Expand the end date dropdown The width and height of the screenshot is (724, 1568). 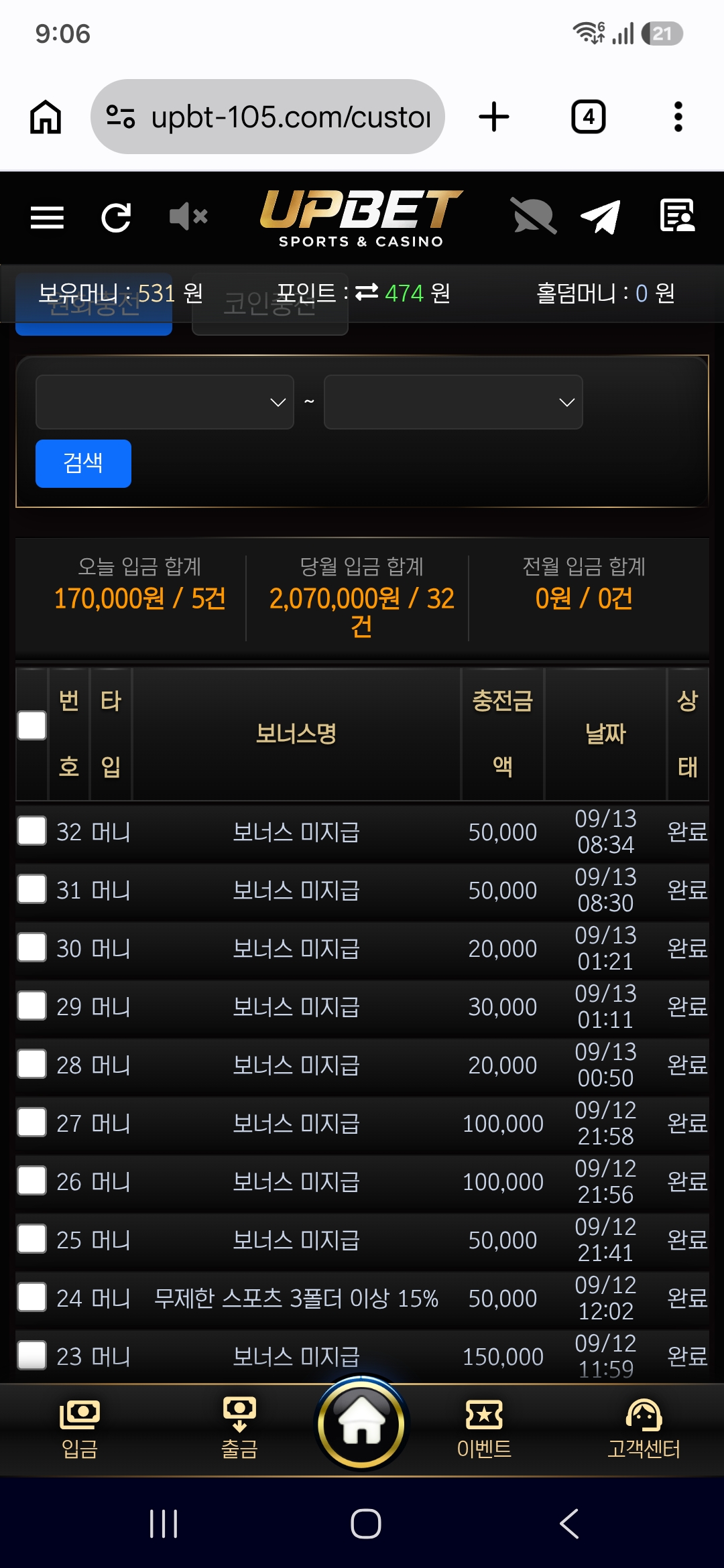coord(453,402)
